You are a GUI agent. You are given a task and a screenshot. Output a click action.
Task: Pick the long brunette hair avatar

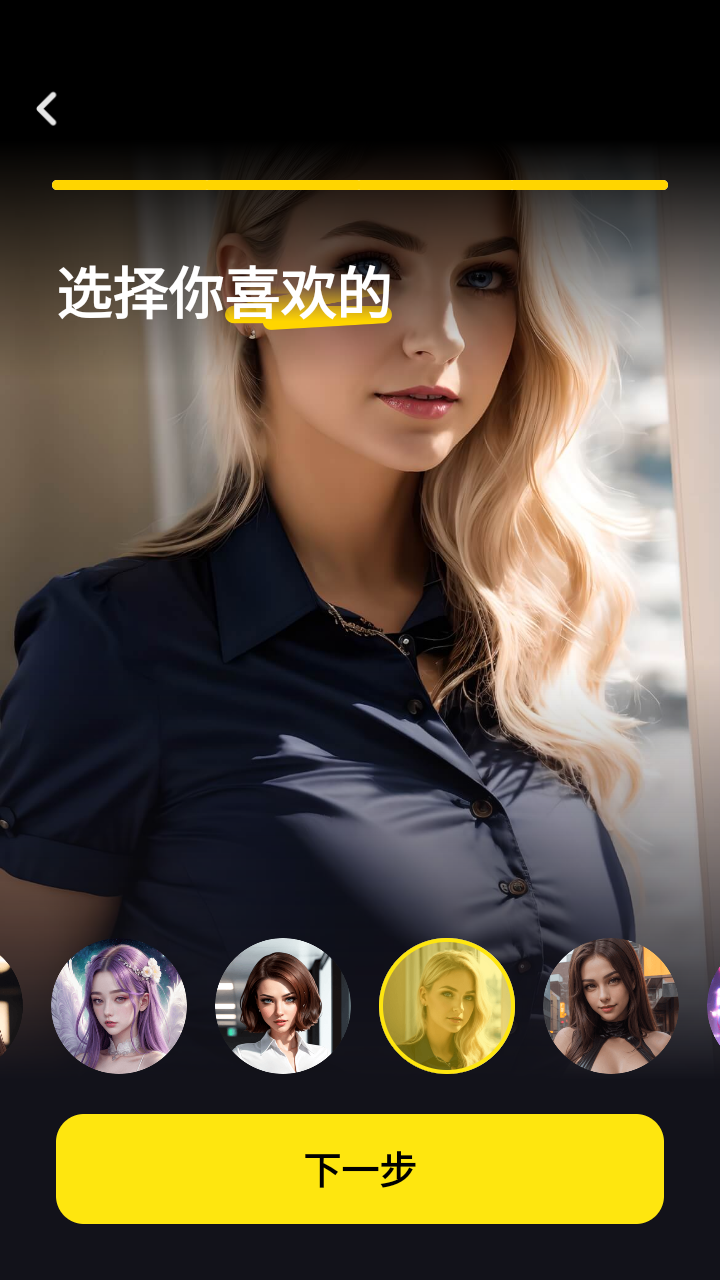[610, 1006]
